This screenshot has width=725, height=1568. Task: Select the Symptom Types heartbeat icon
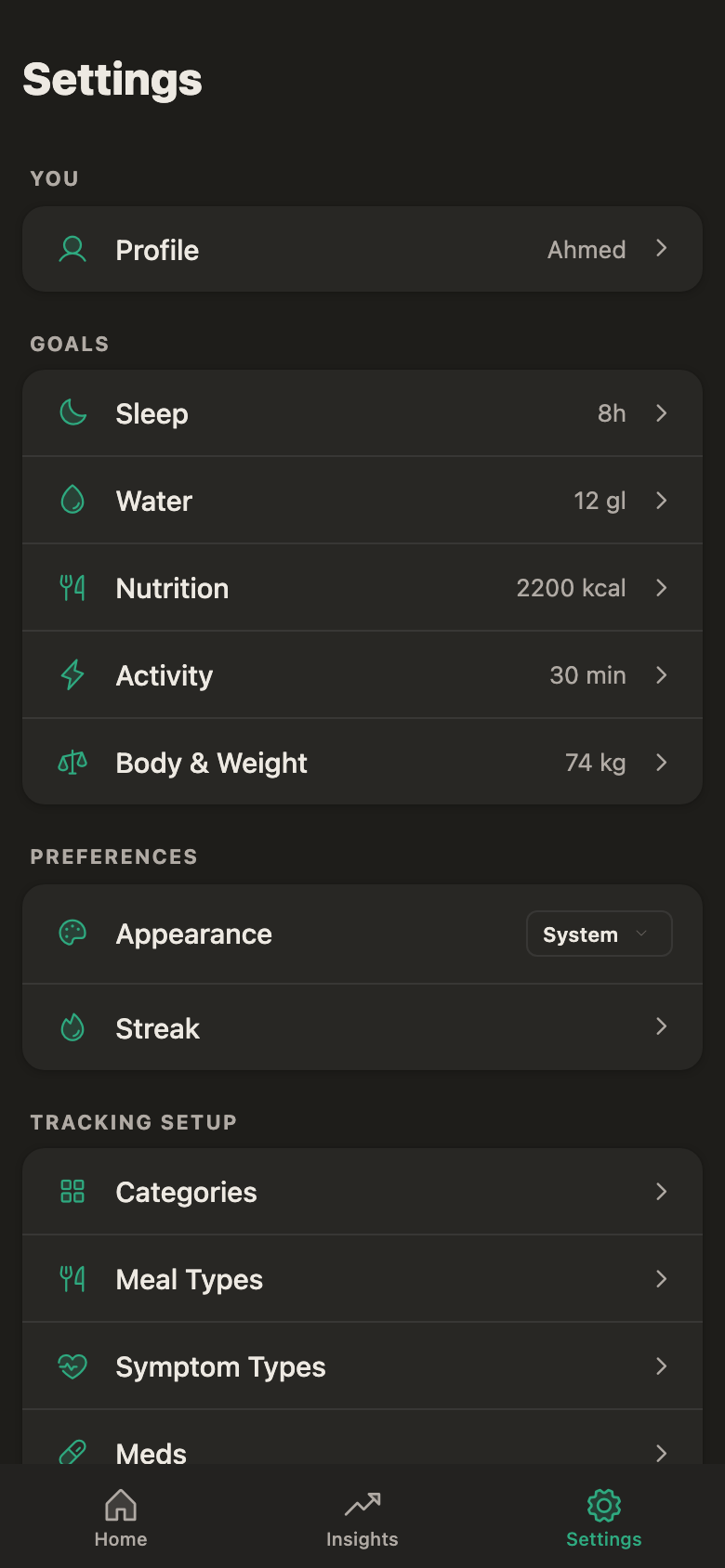click(x=72, y=1366)
